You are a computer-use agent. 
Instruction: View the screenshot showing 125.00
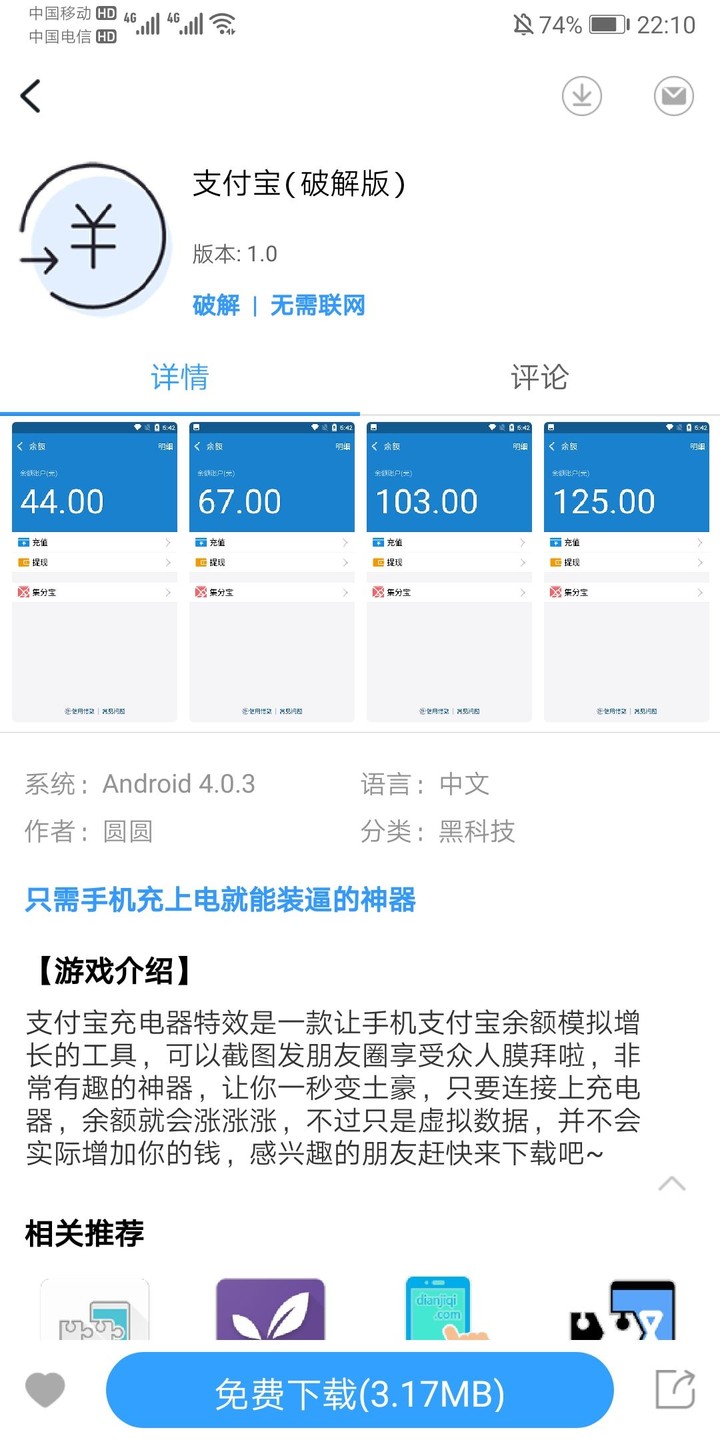[x=626, y=571]
